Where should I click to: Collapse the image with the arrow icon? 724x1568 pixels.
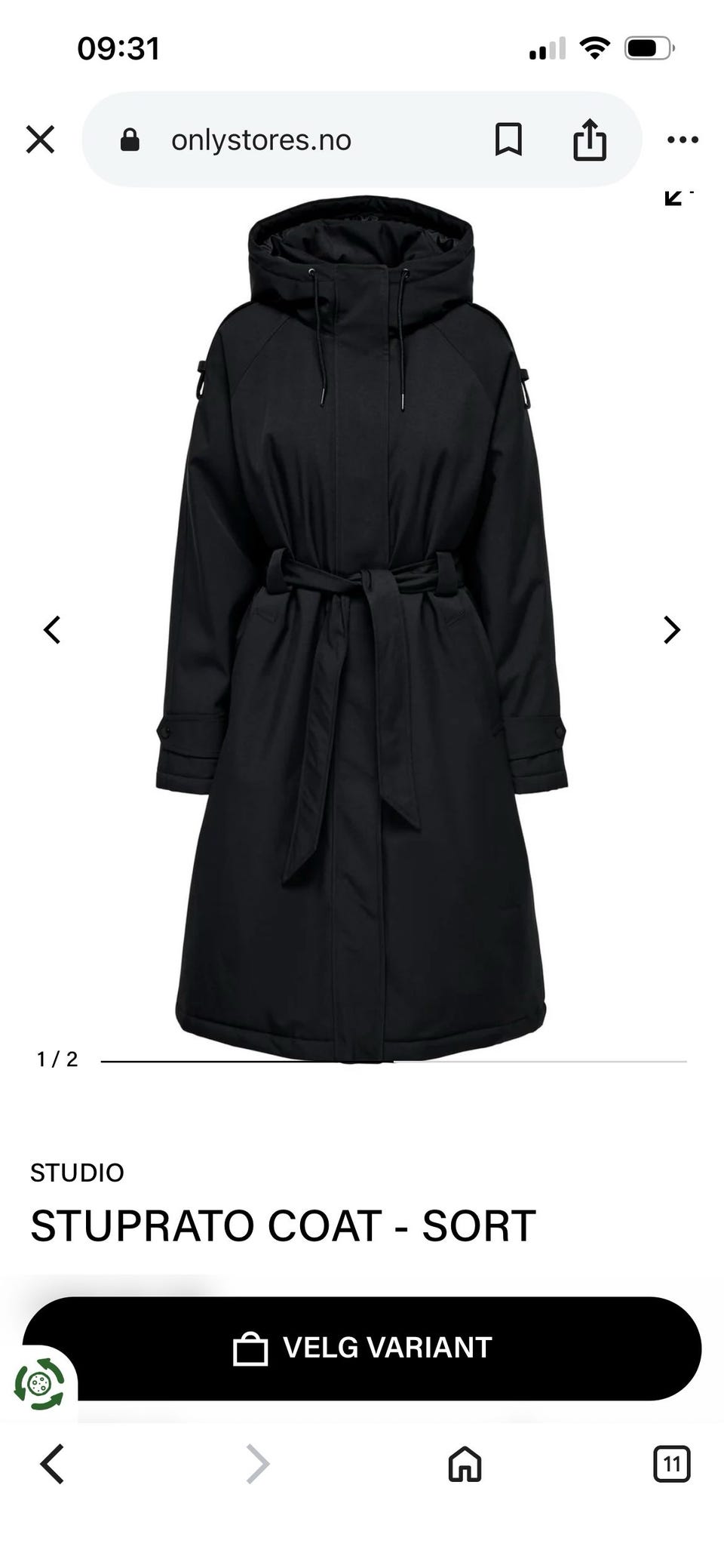click(x=673, y=197)
